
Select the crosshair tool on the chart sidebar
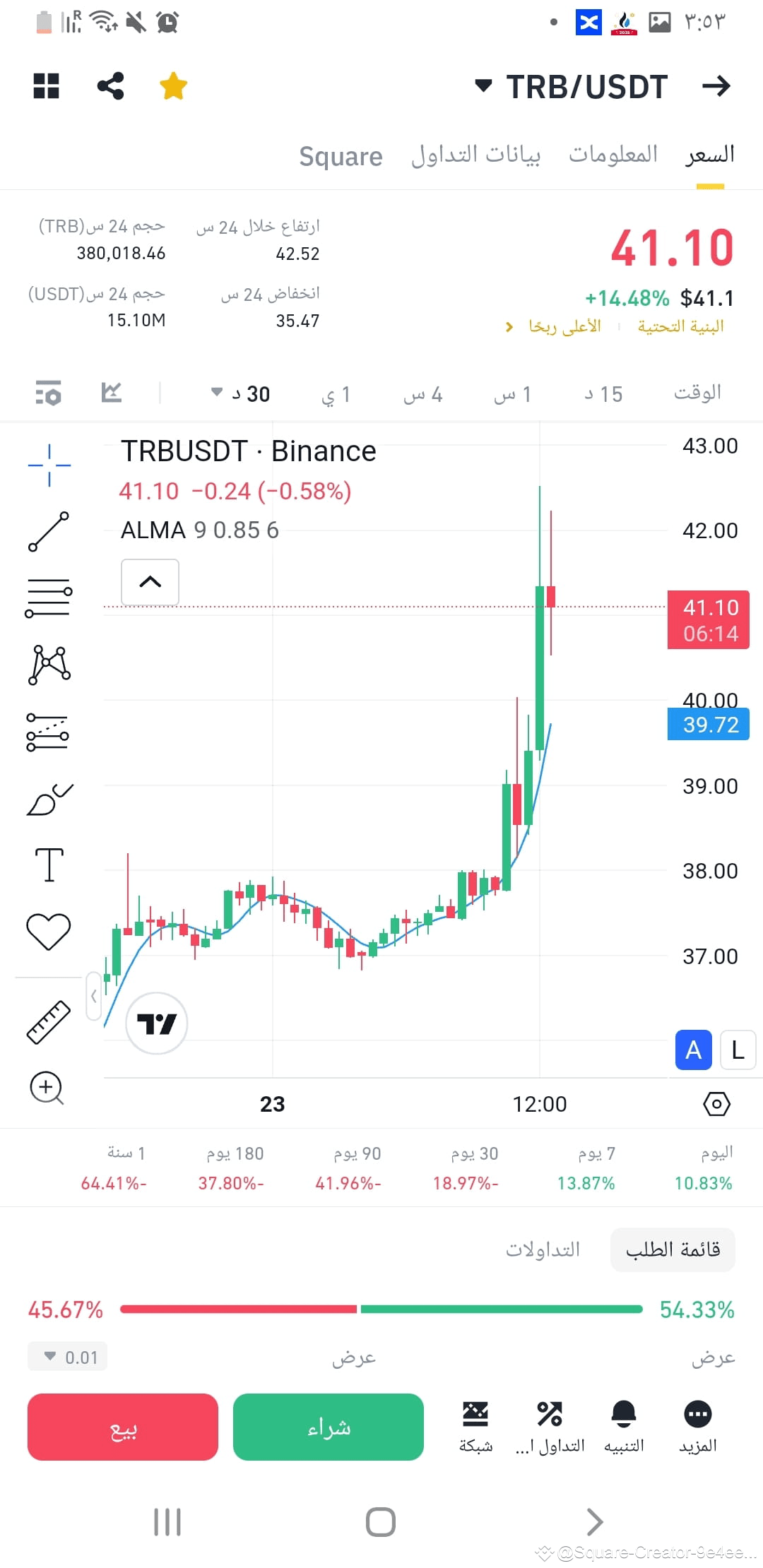click(x=48, y=464)
